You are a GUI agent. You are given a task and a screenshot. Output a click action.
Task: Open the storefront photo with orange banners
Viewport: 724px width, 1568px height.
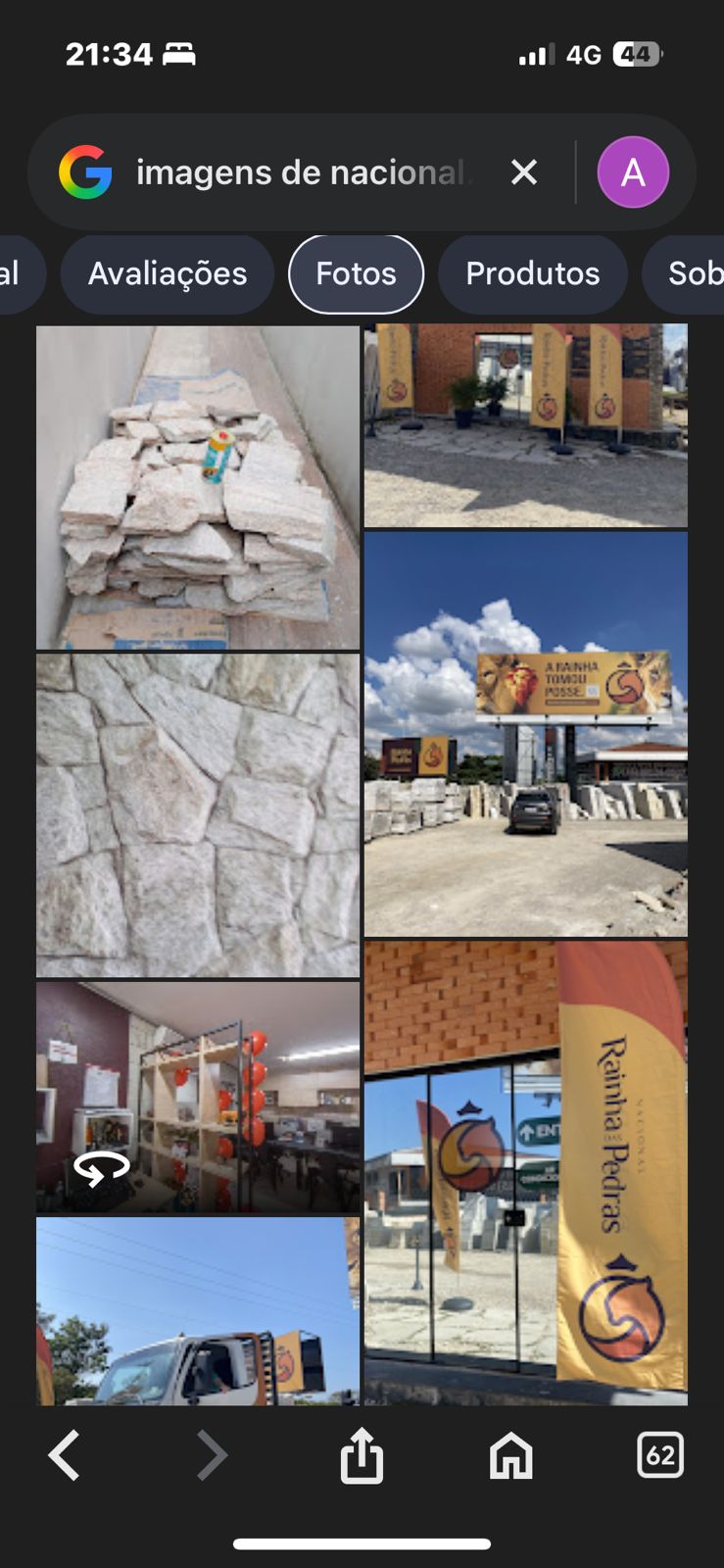[526, 424]
